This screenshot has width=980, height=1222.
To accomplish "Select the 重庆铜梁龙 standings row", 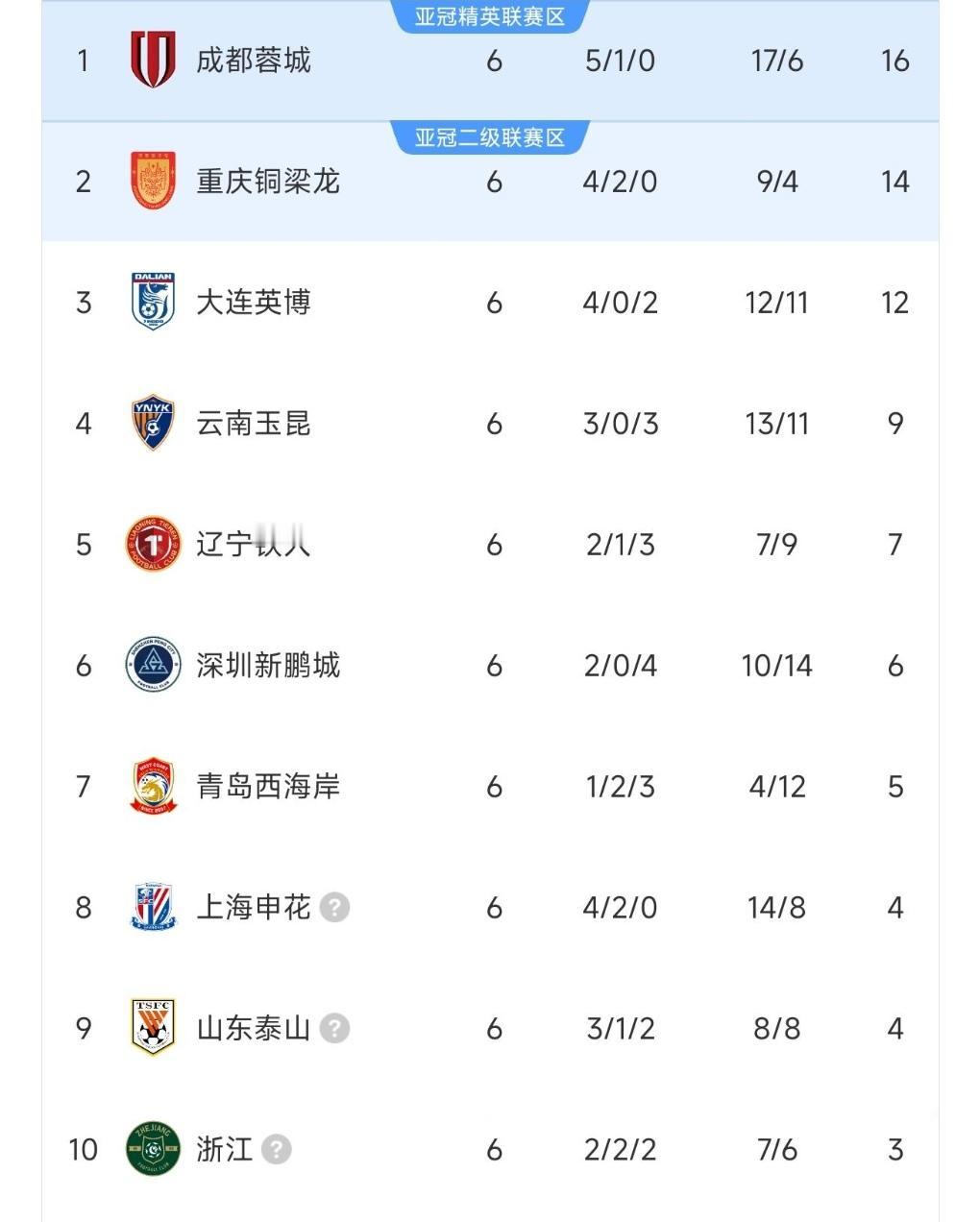I will [x=490, y=181].
